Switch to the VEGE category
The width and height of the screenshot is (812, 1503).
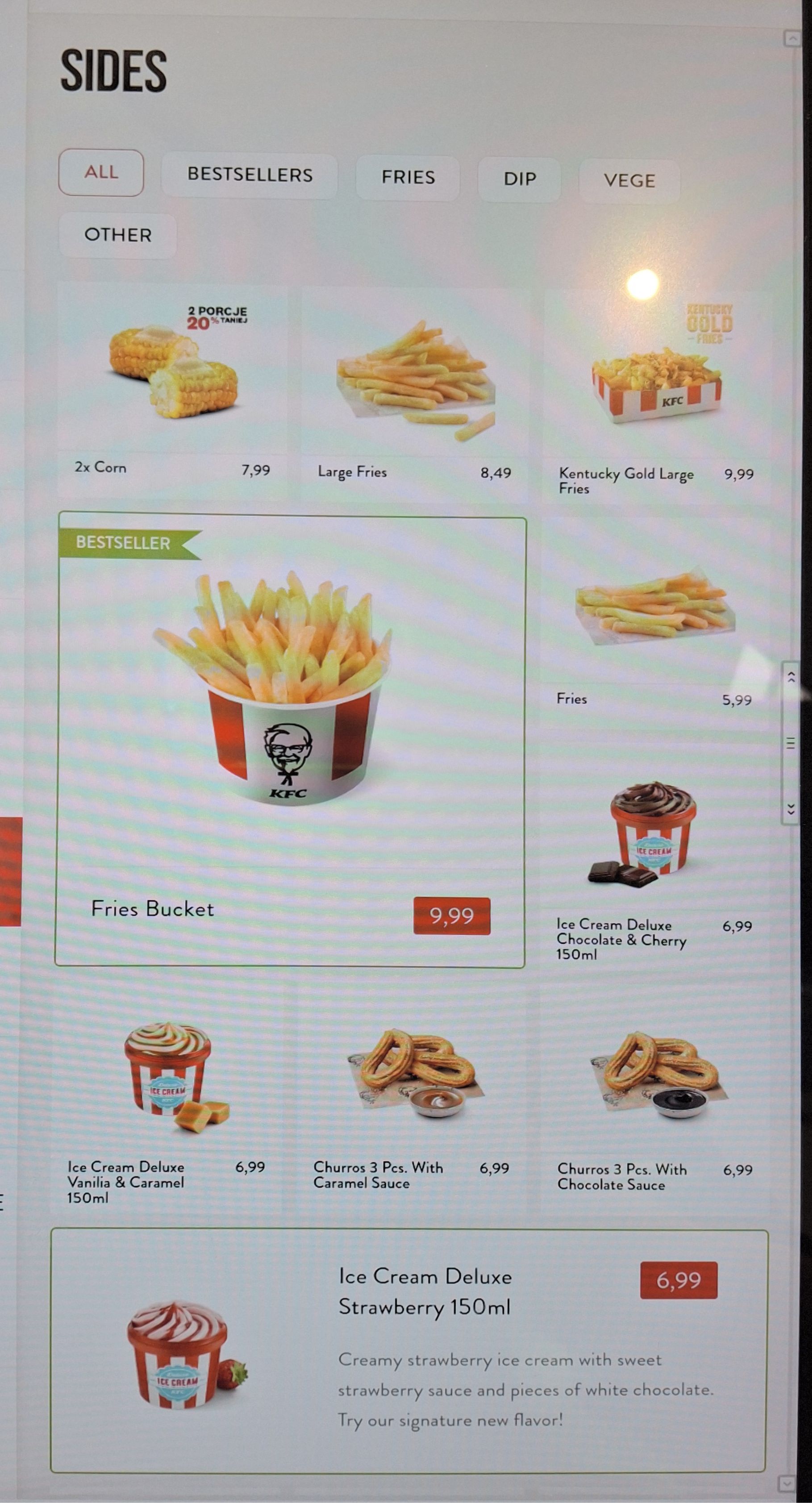coord(629,181)
